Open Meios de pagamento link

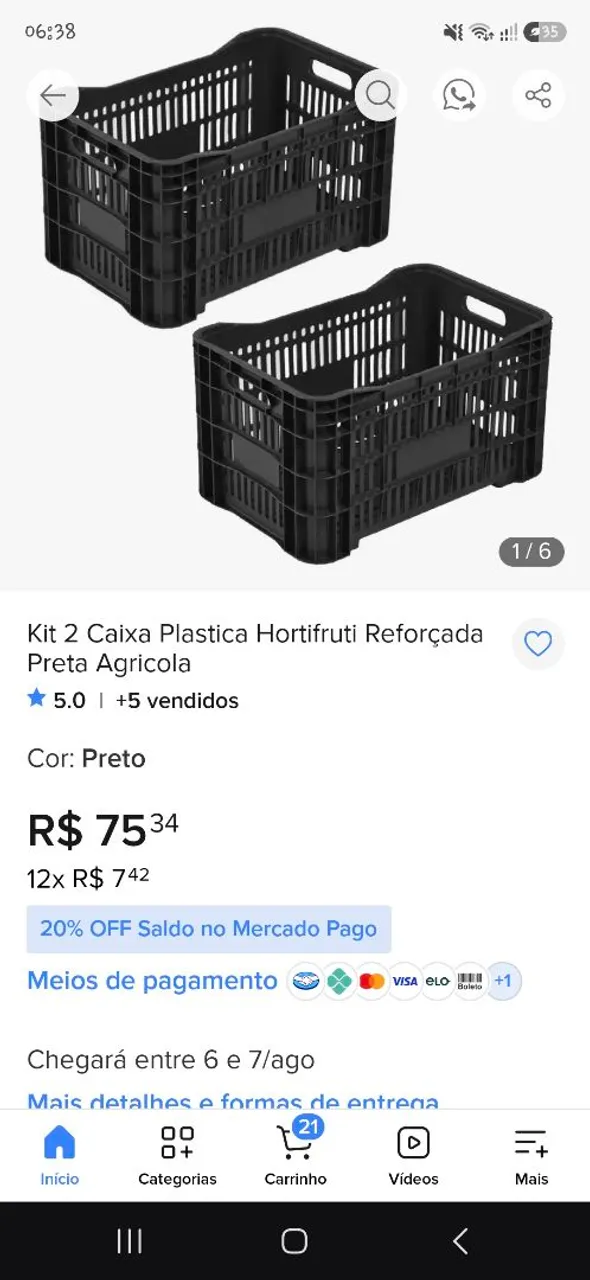pyautogui.click(x=152, y=981)
